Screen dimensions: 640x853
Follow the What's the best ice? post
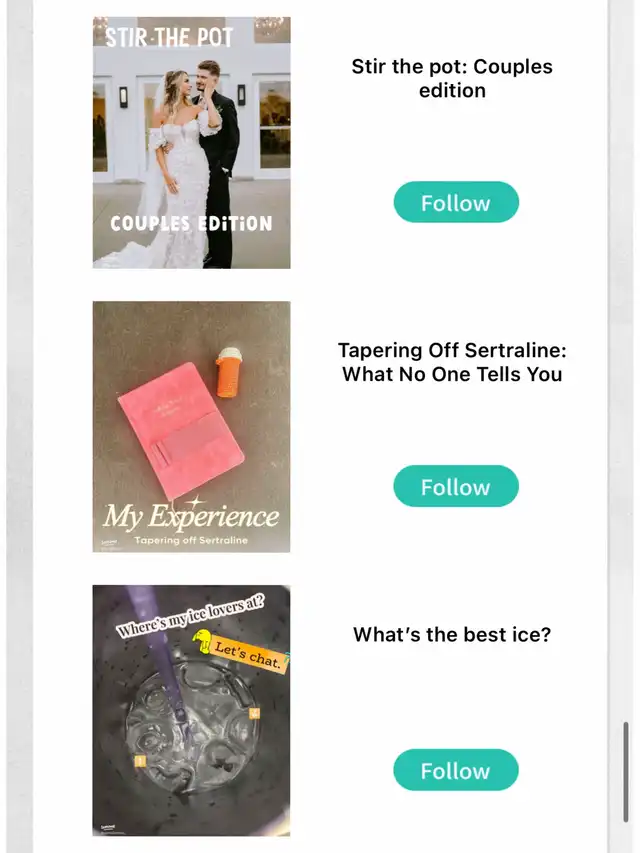pos(455,770)
